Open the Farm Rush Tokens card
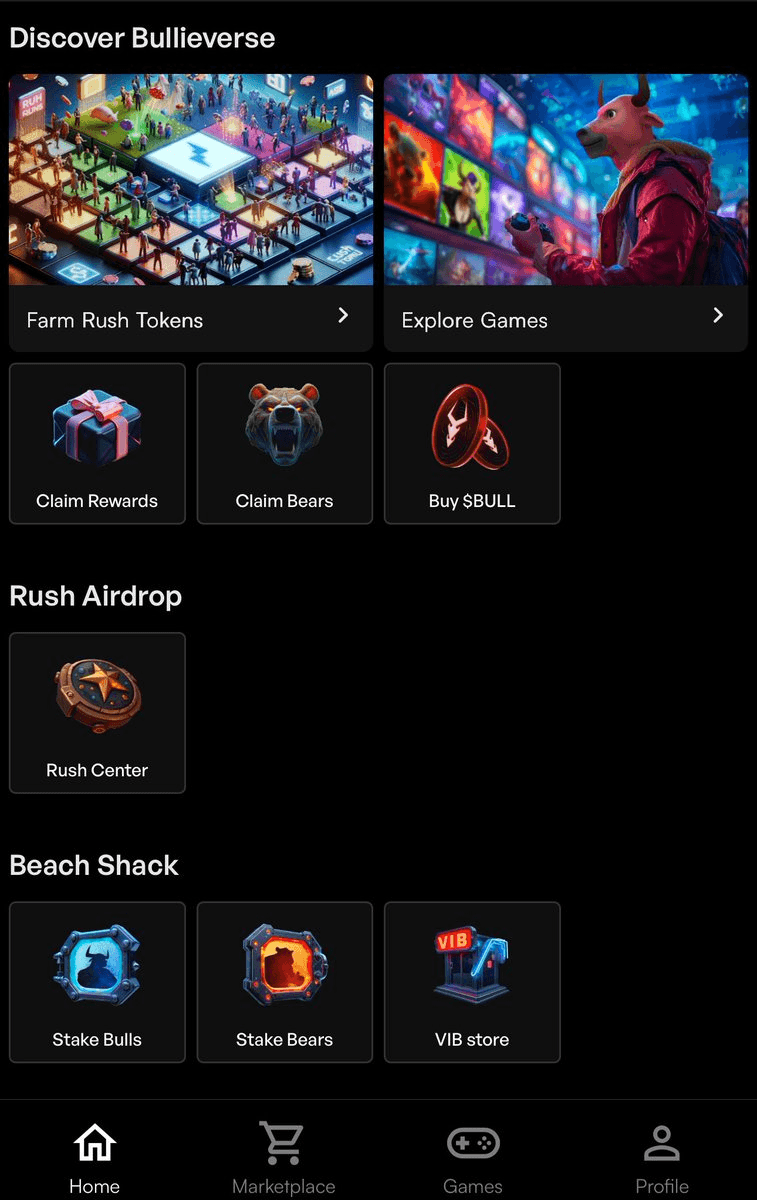Screen dimensions: 757x1200 pyautogui.click(x=190, y=213)
